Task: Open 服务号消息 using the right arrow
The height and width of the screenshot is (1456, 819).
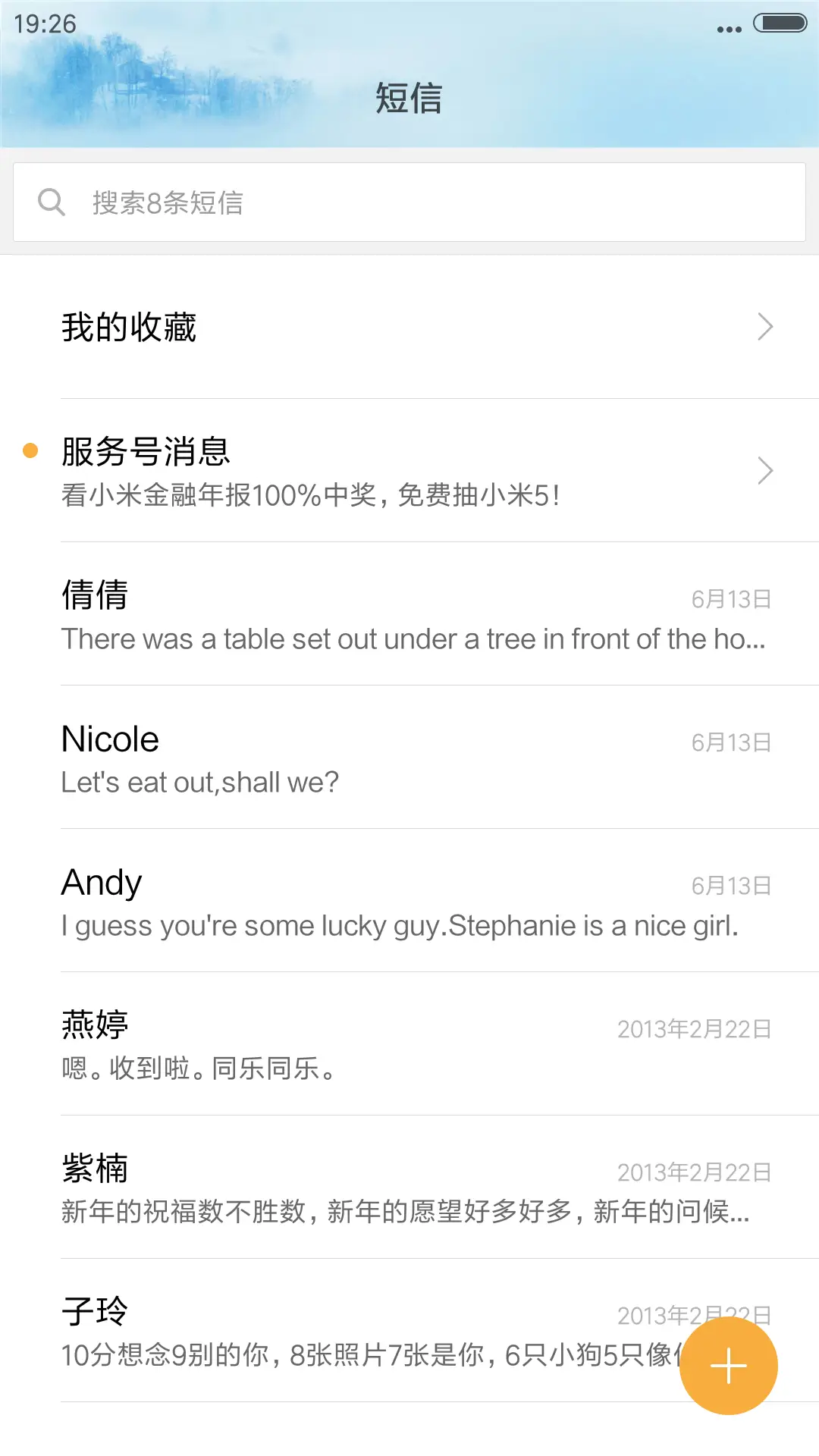Action: (x=765, y=470)
